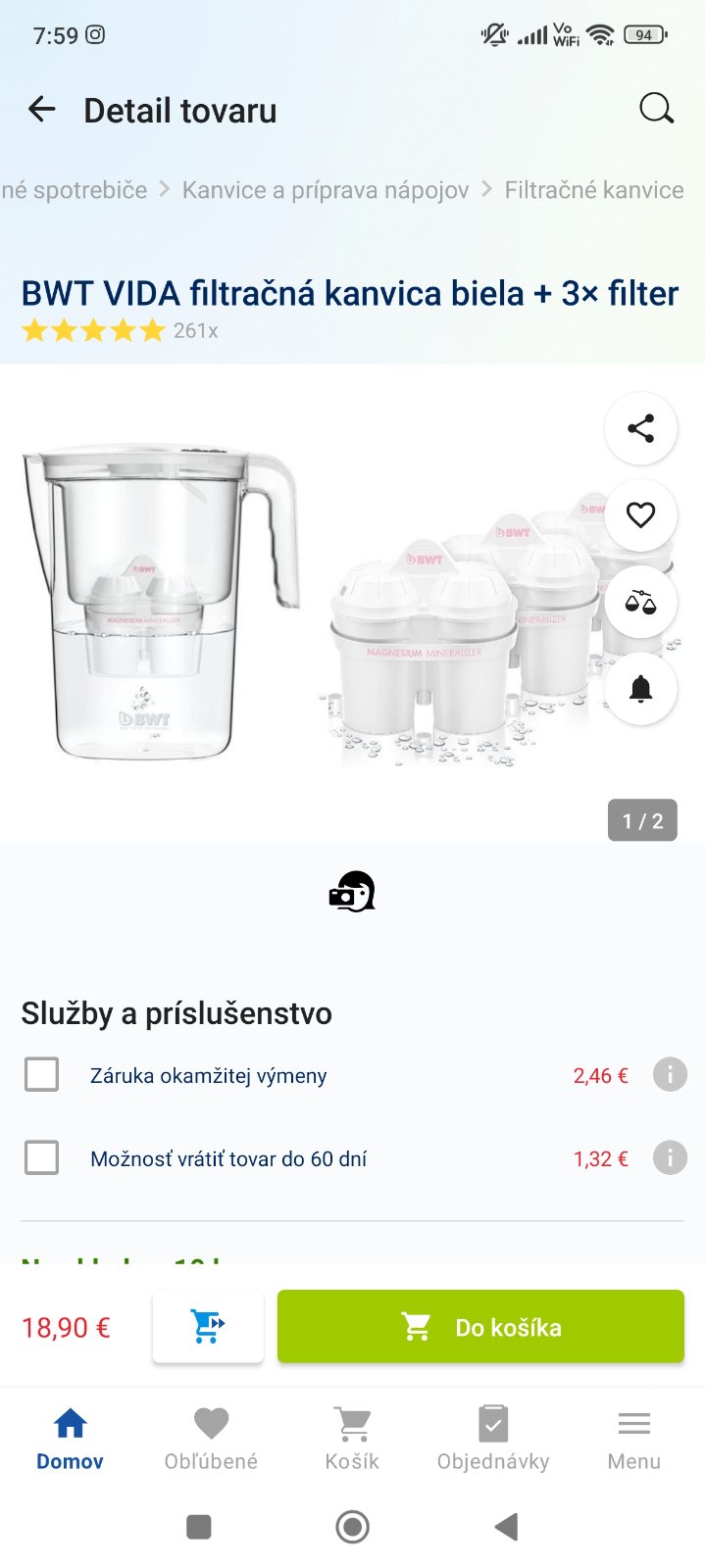The width and height of the screenshot is (705, 1568).
Task: Share this BWT VIDA product
Action: point(640,428)
